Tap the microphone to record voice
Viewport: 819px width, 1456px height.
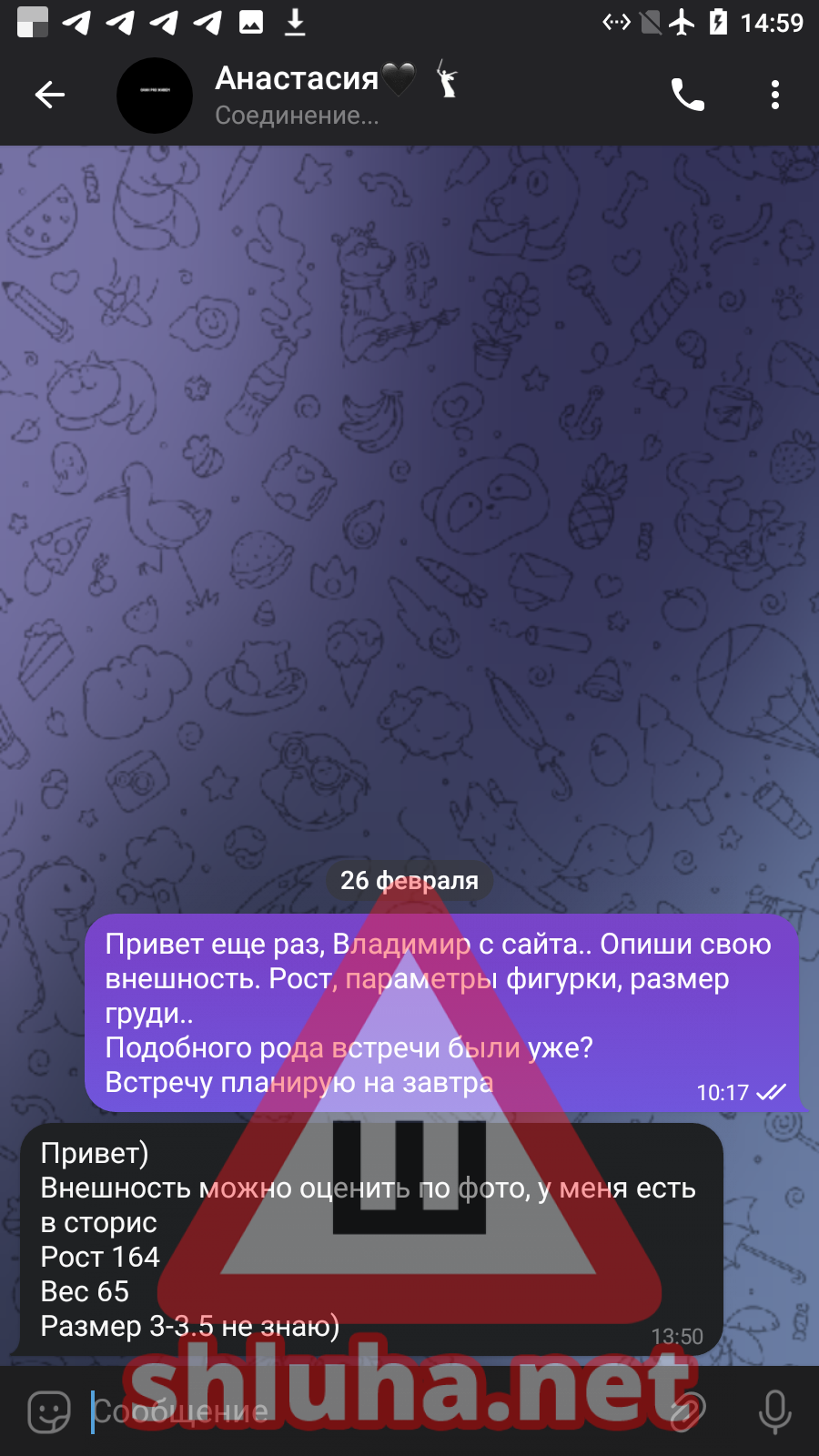pos(774,1411)
